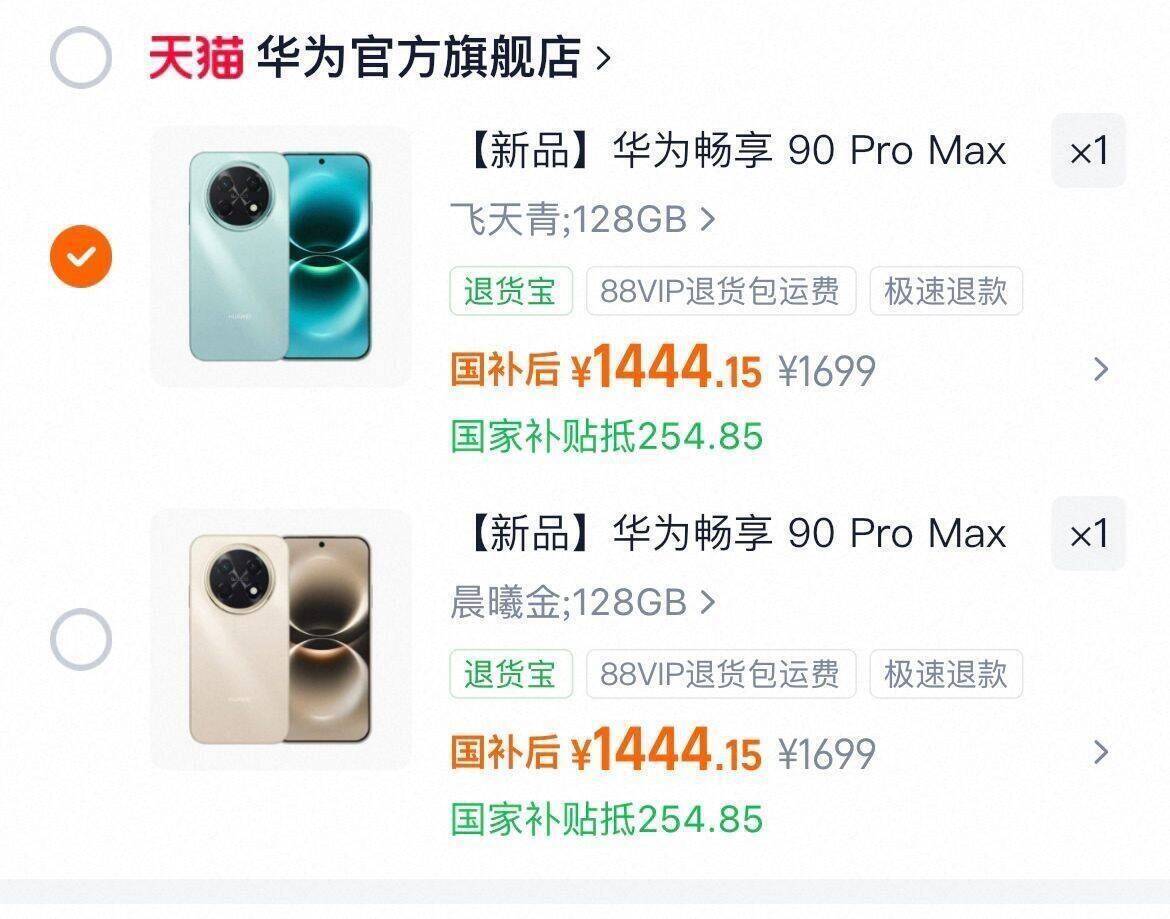This screenshot has width=1170, height=919.
Task: Select the 晨曦金 phone item
Action: click(x=81, y=639)
